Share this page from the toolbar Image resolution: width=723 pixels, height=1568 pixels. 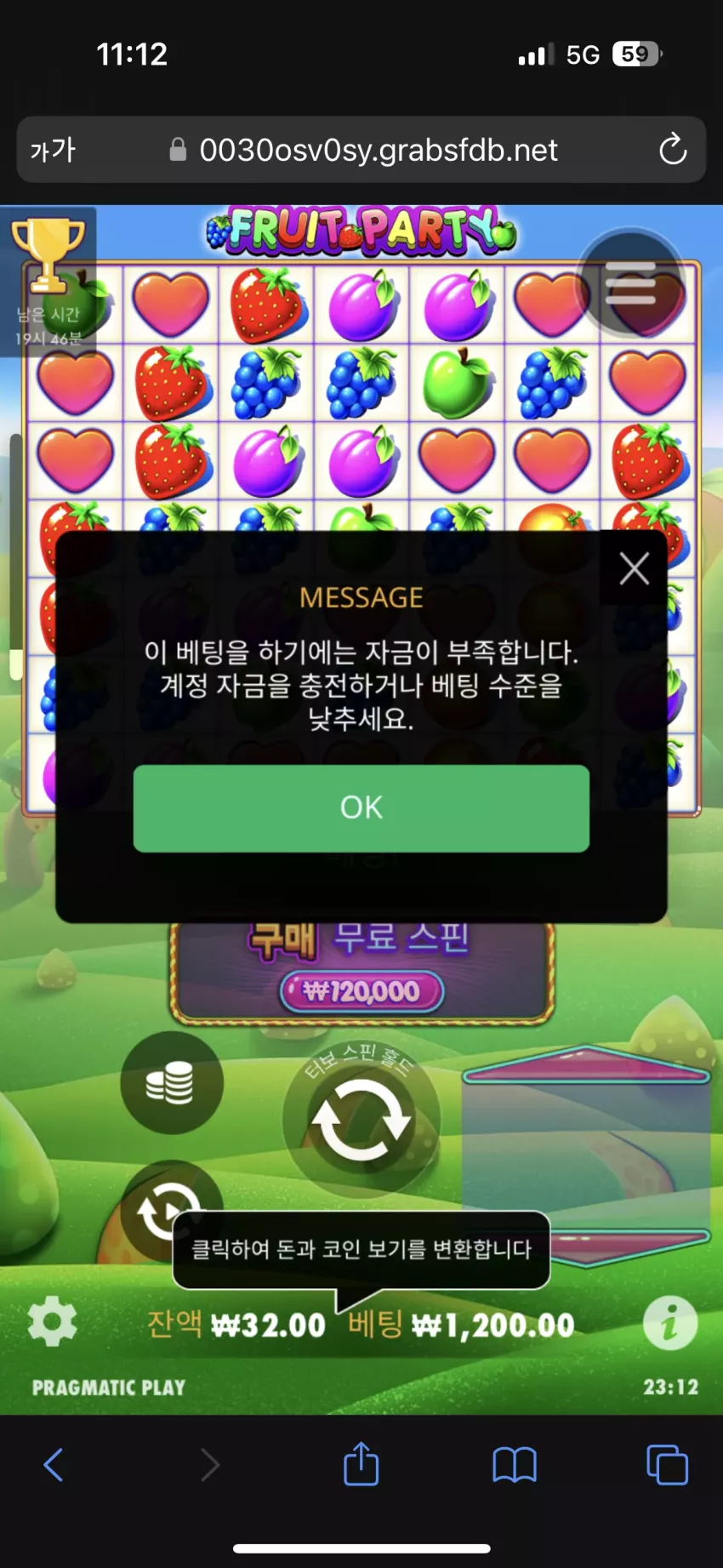coord(361,1463)
